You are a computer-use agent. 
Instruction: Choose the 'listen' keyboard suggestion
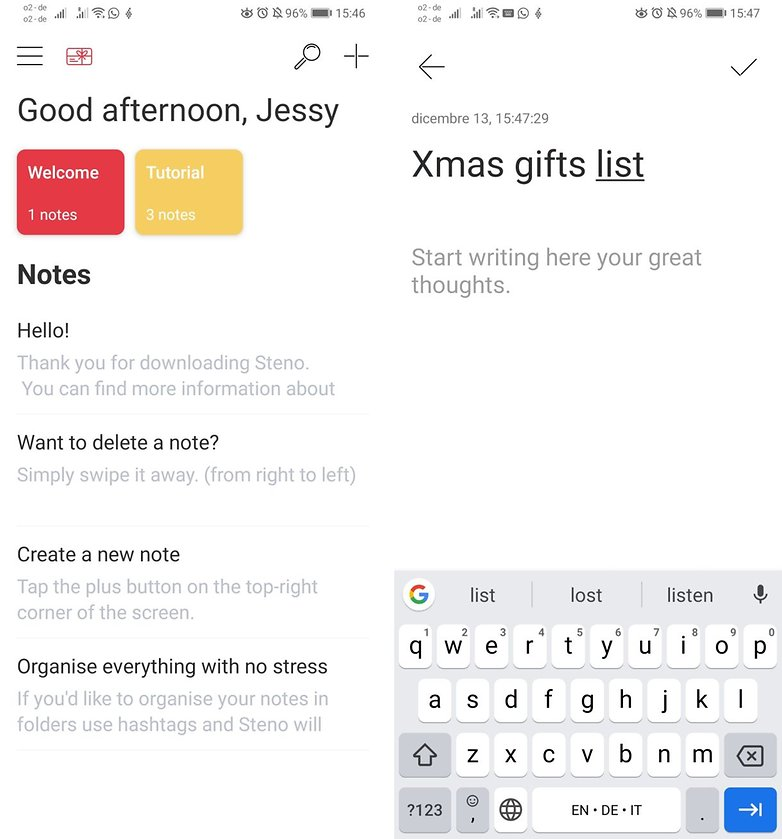point(690,595)
